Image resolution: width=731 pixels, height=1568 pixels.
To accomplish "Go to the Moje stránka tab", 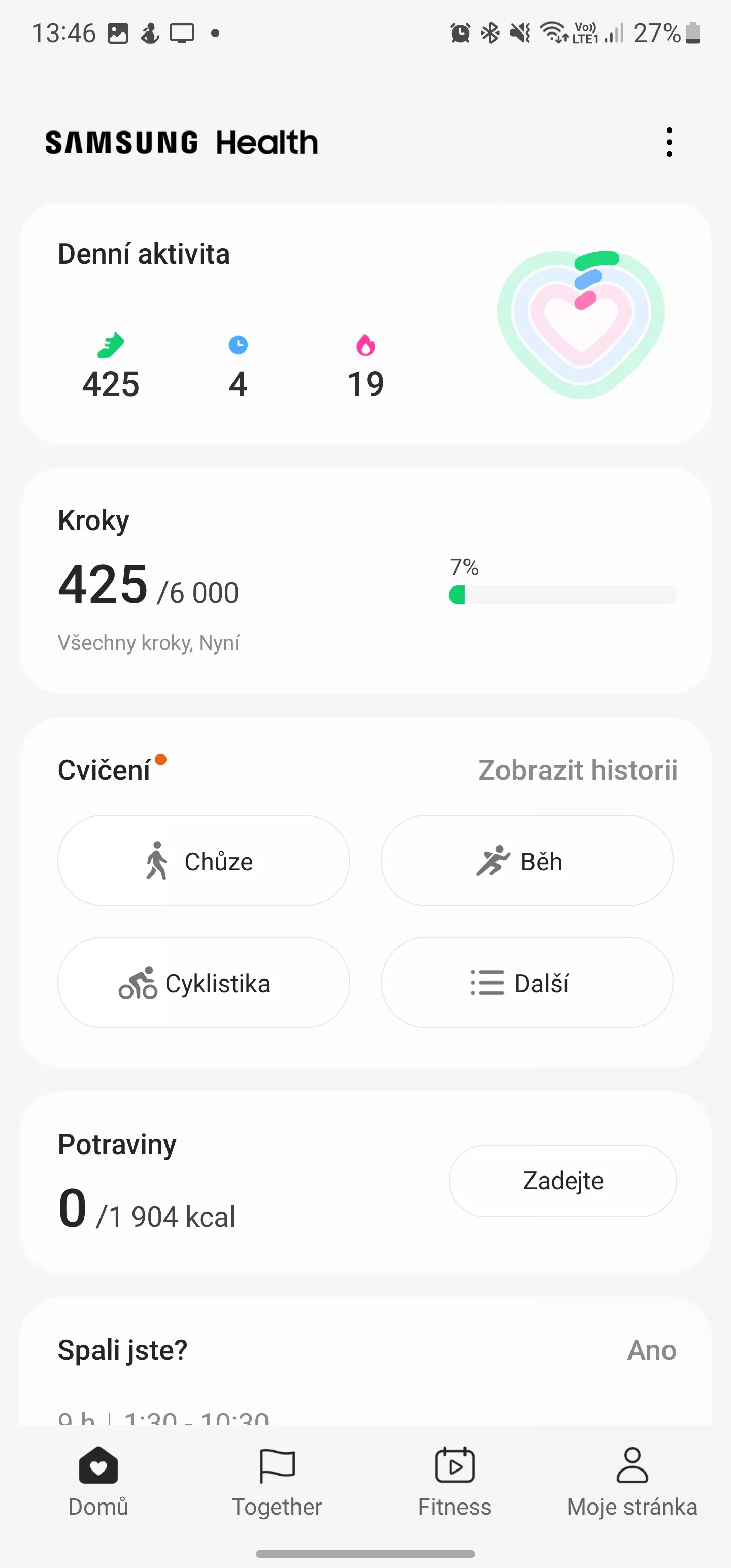I will [633, 1482].
